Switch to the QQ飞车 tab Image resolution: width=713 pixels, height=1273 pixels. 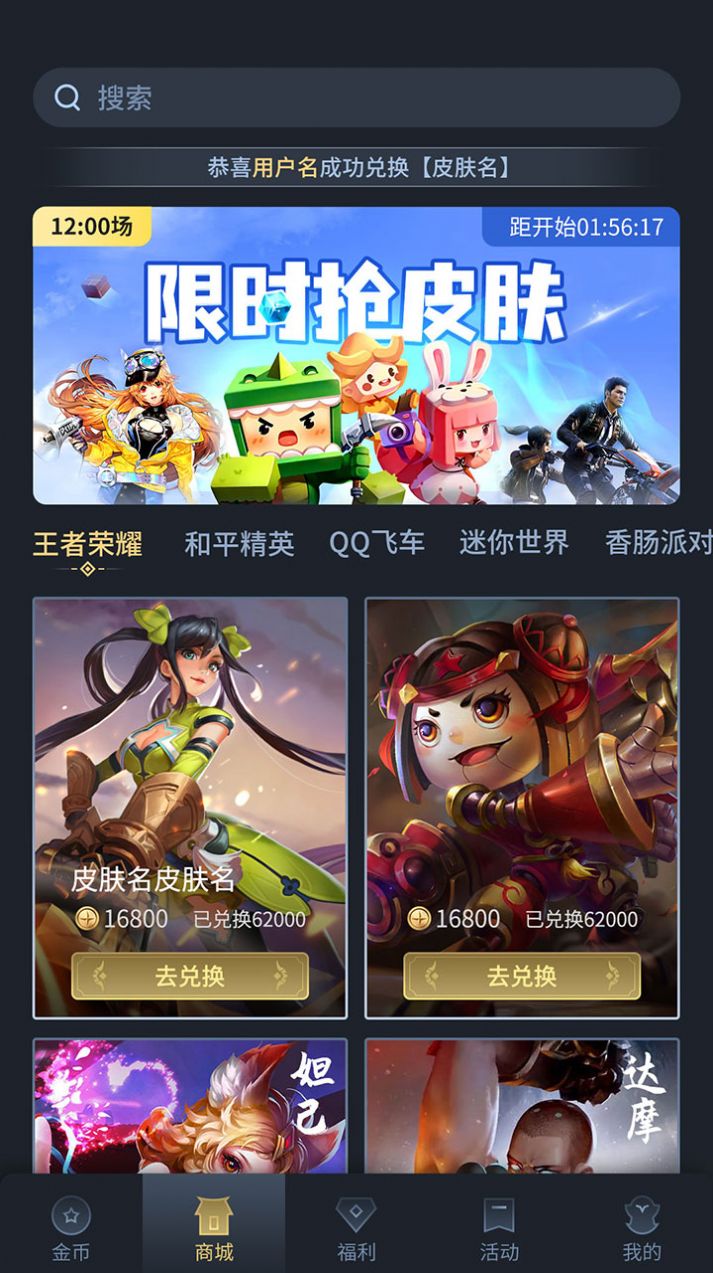coord(377,543)
